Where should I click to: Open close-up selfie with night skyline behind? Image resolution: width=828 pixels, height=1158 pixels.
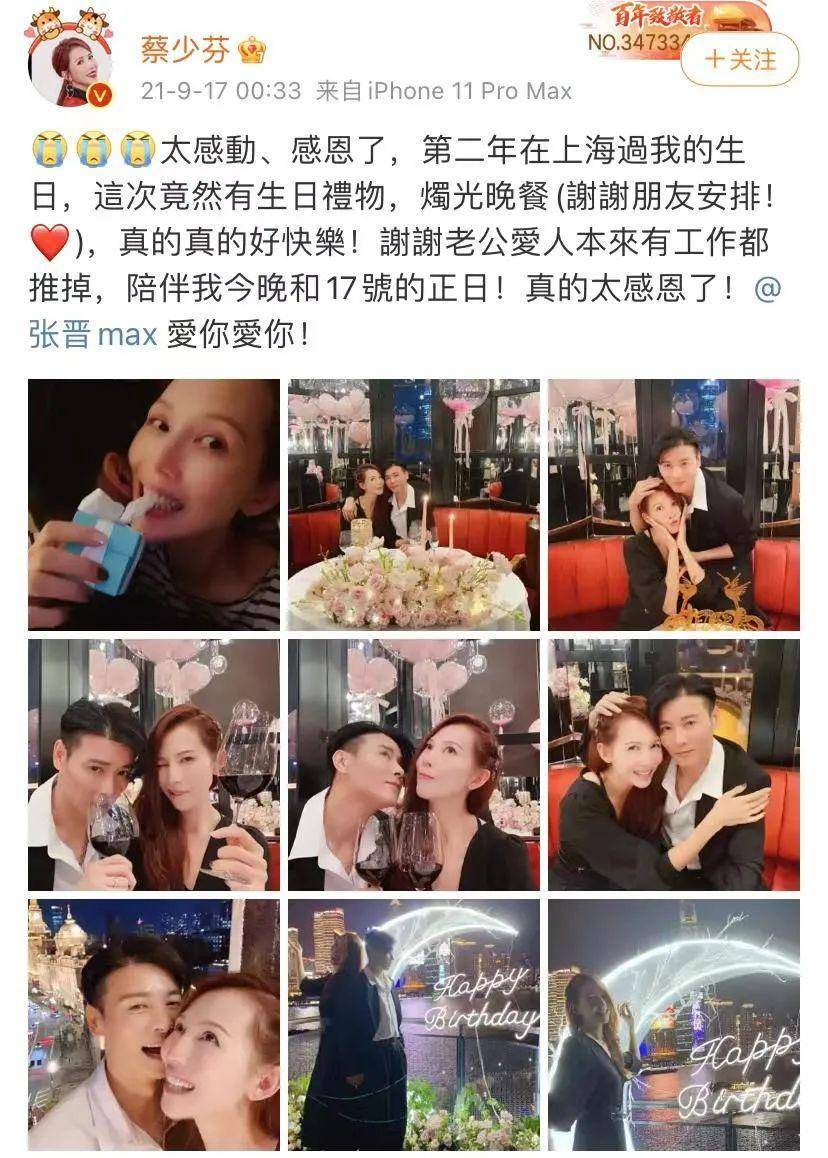click(154, 1025)
